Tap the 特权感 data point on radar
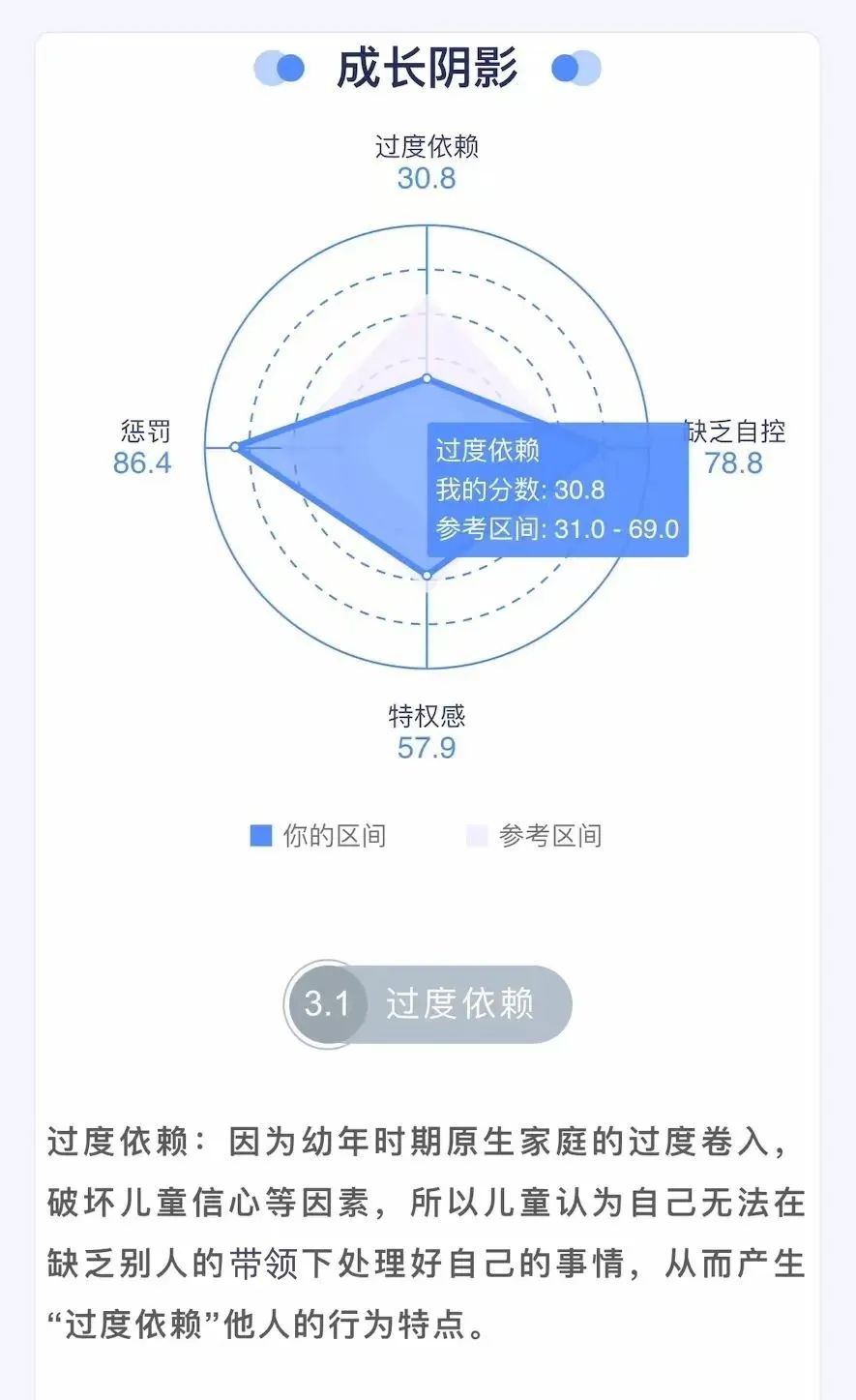856x1400 pixels. [x=427, y=575]
